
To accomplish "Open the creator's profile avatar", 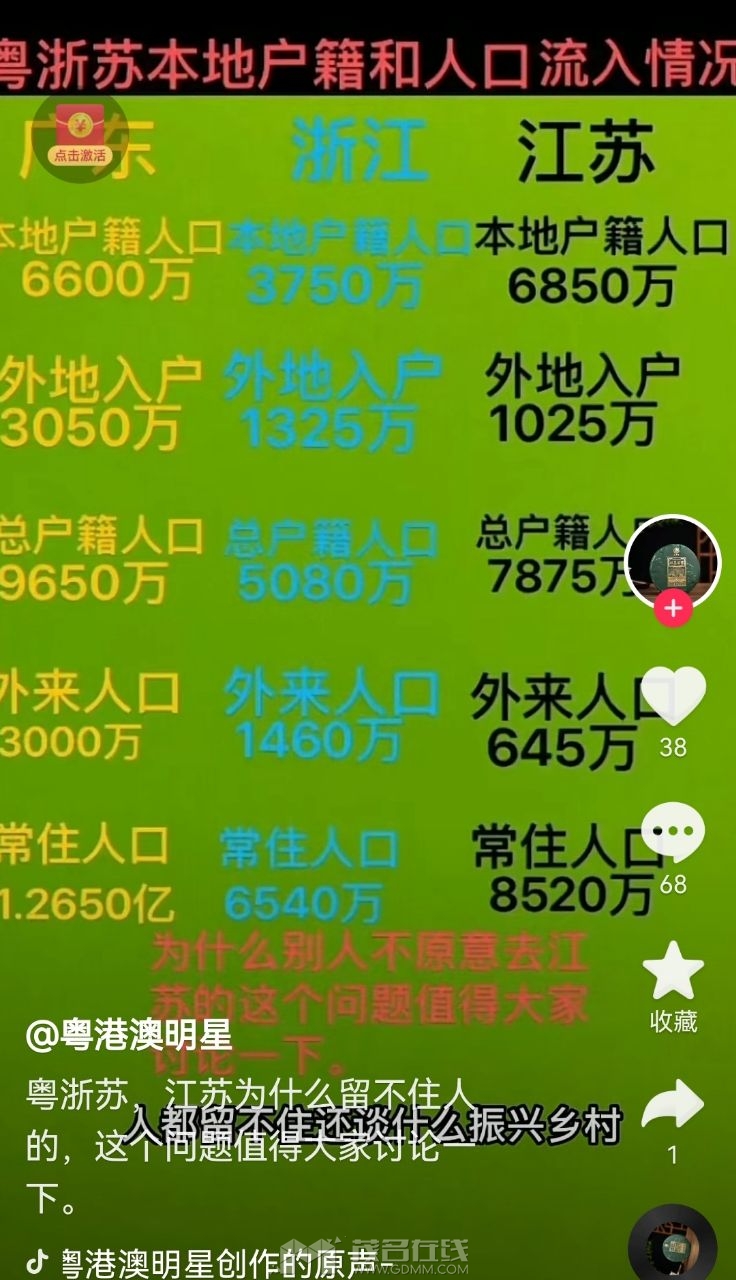I will (x=672, y=562).
